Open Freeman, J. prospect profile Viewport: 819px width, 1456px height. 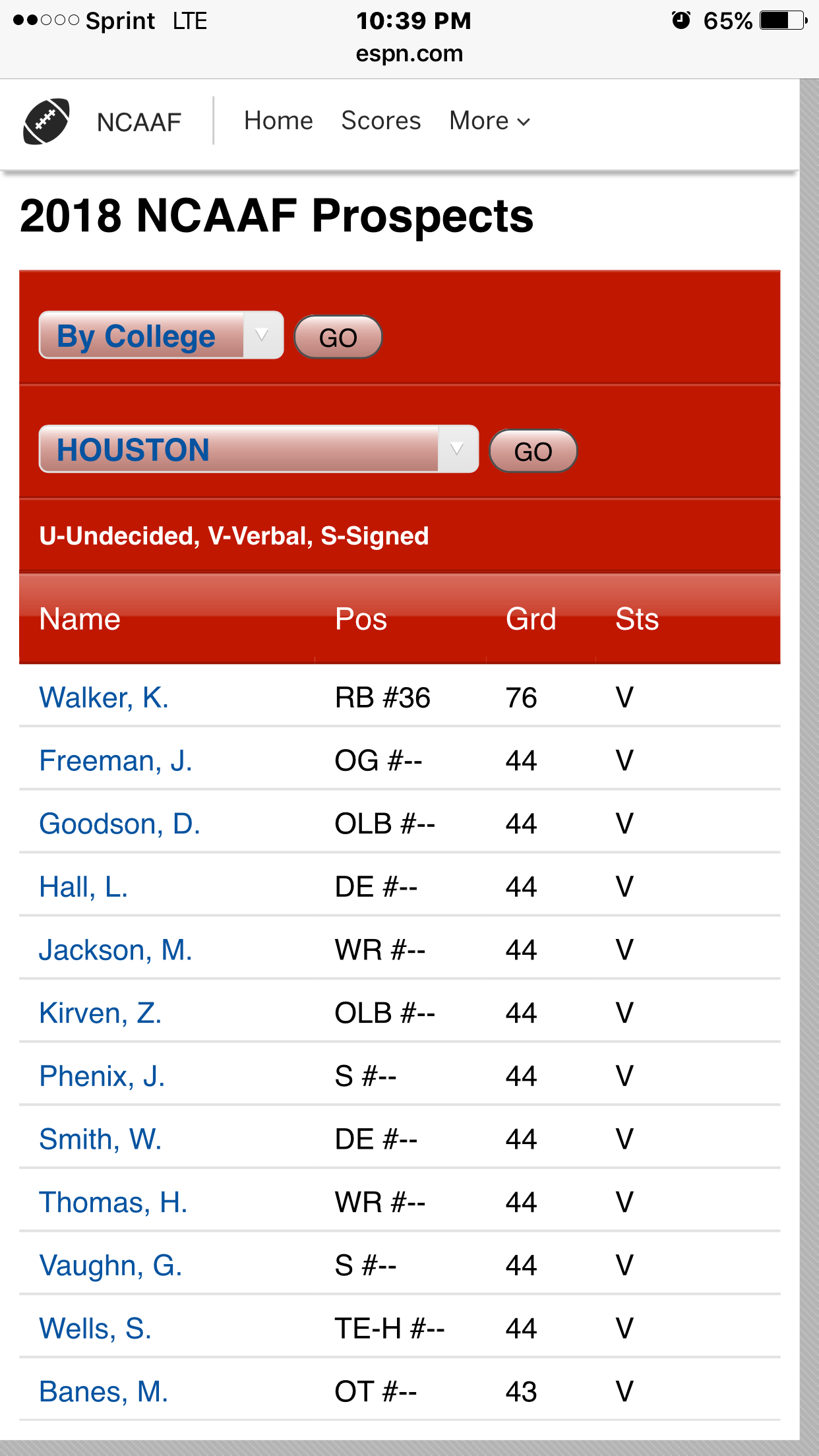point(116,761)
